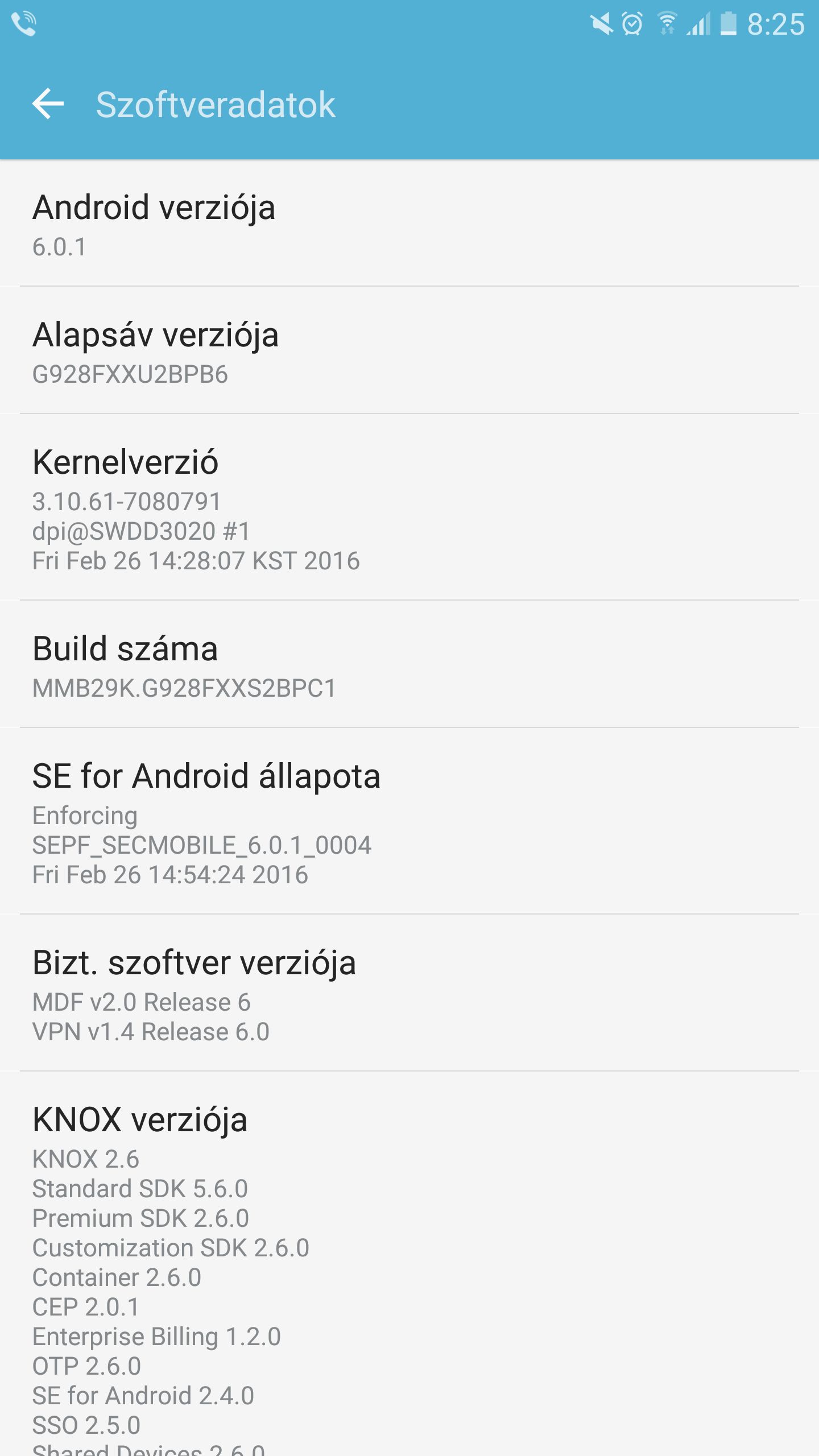Image resolution: width=819 pixels, height=1456 pixels.
Task: Tap the KNOX verziója row
Action: coord(409,1264)
